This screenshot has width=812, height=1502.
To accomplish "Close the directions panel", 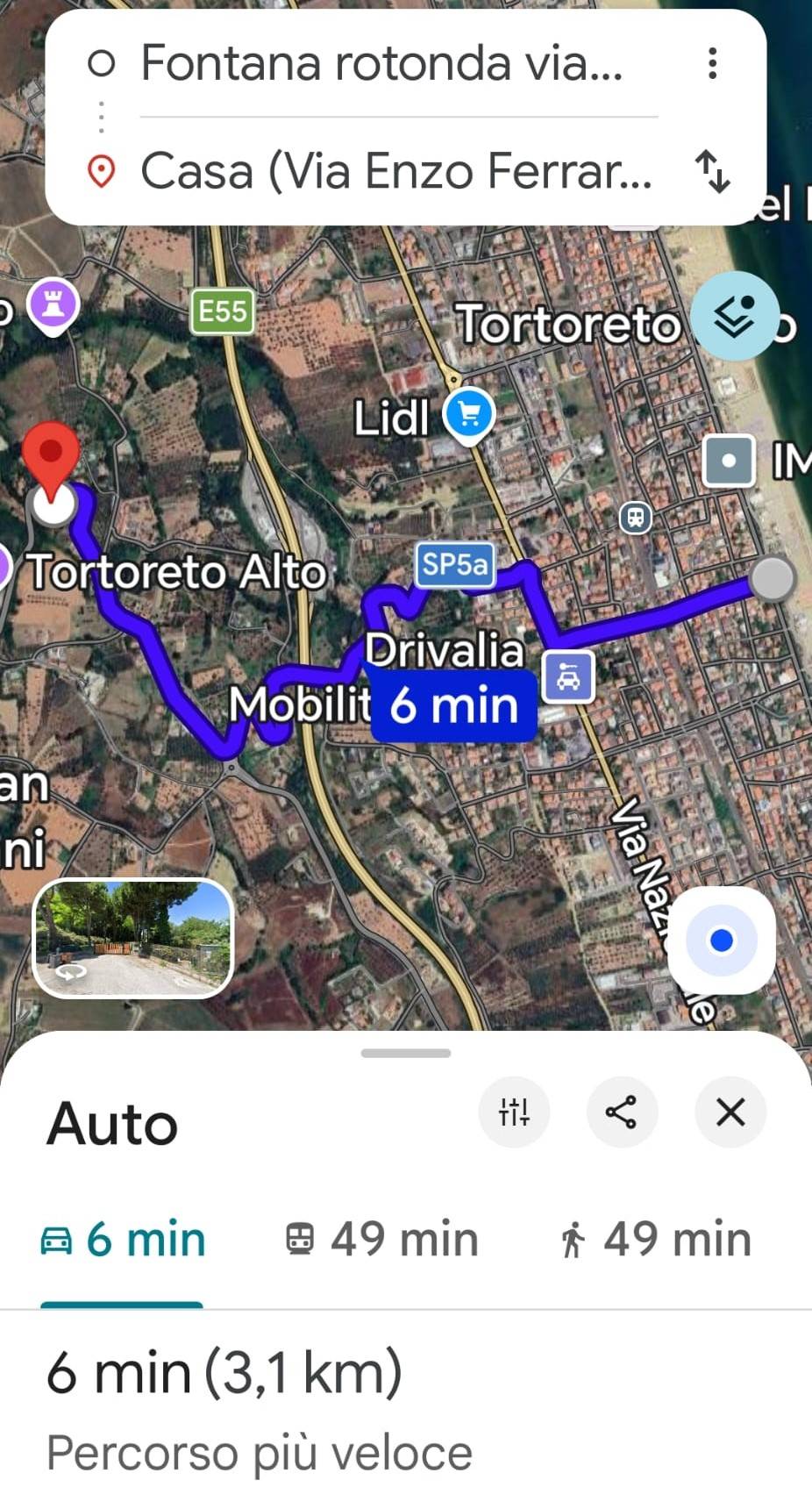I will 730,1112.
